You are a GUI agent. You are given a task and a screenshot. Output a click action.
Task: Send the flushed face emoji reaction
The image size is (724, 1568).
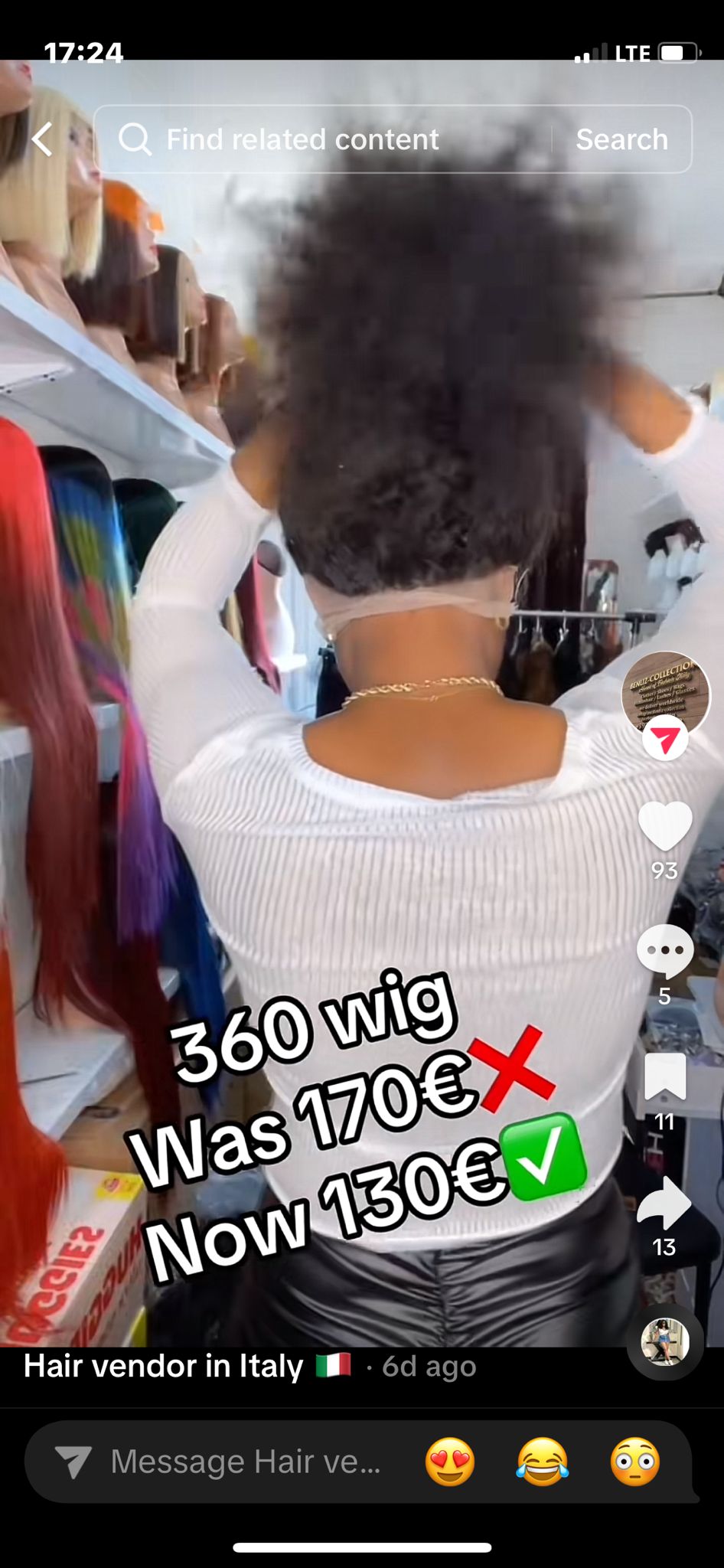click(635, 1462)
